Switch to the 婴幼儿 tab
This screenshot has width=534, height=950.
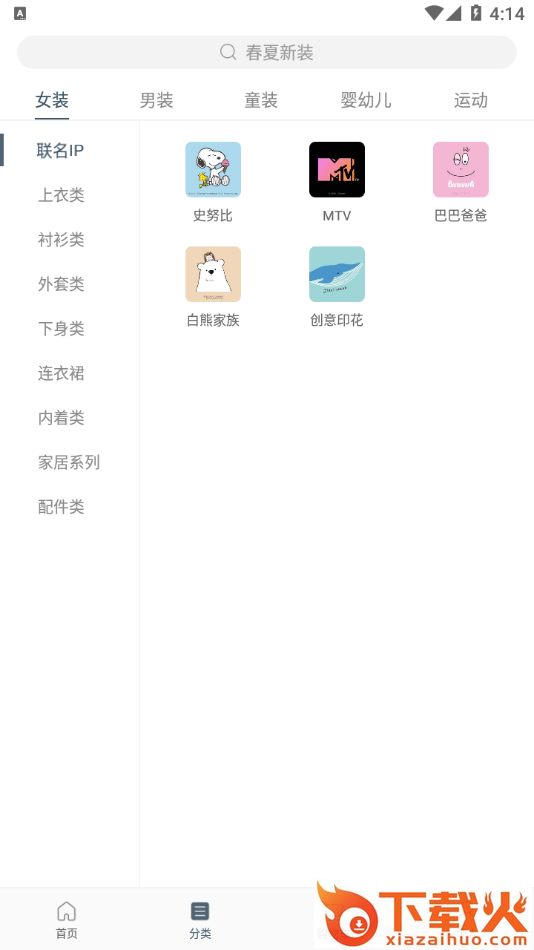365,100
